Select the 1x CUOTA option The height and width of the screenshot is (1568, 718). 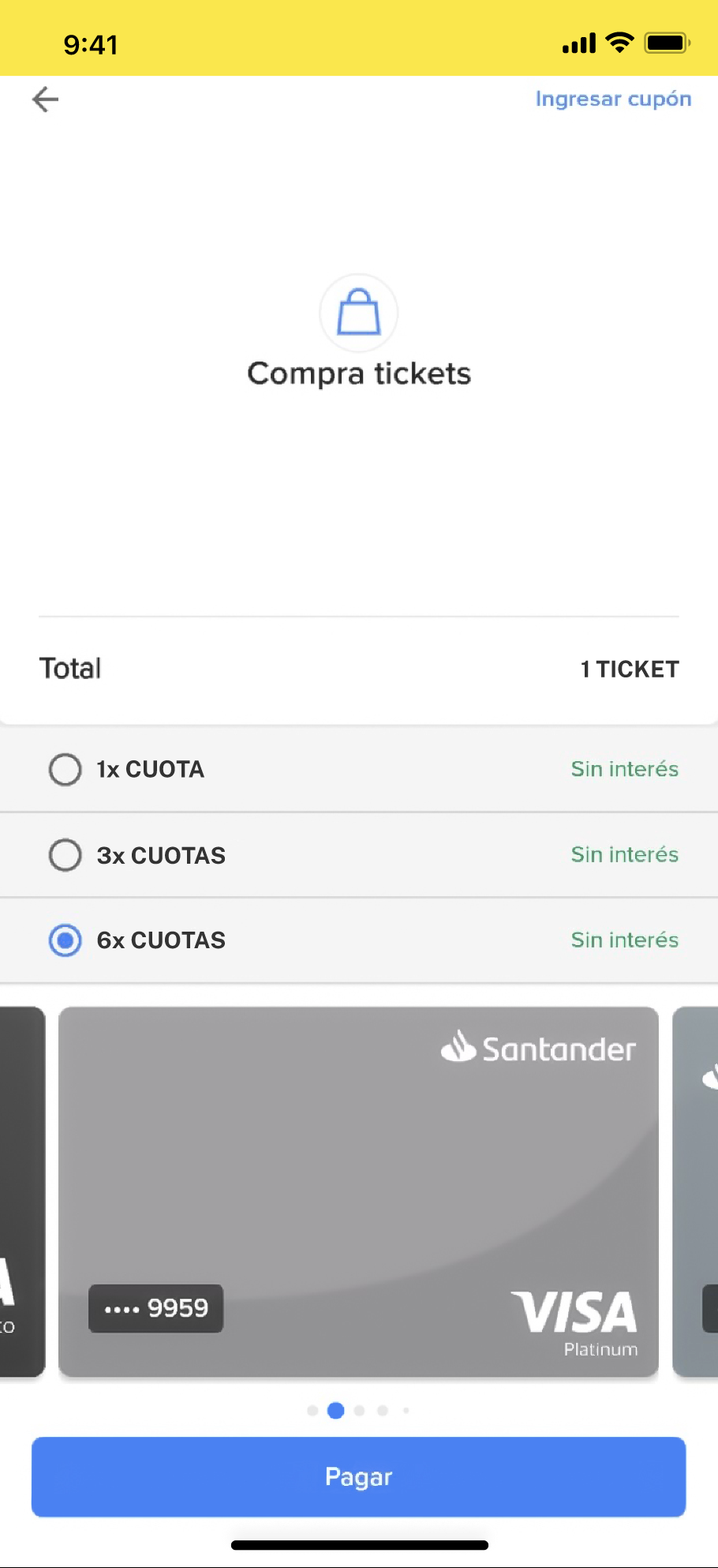coord(359,769)
